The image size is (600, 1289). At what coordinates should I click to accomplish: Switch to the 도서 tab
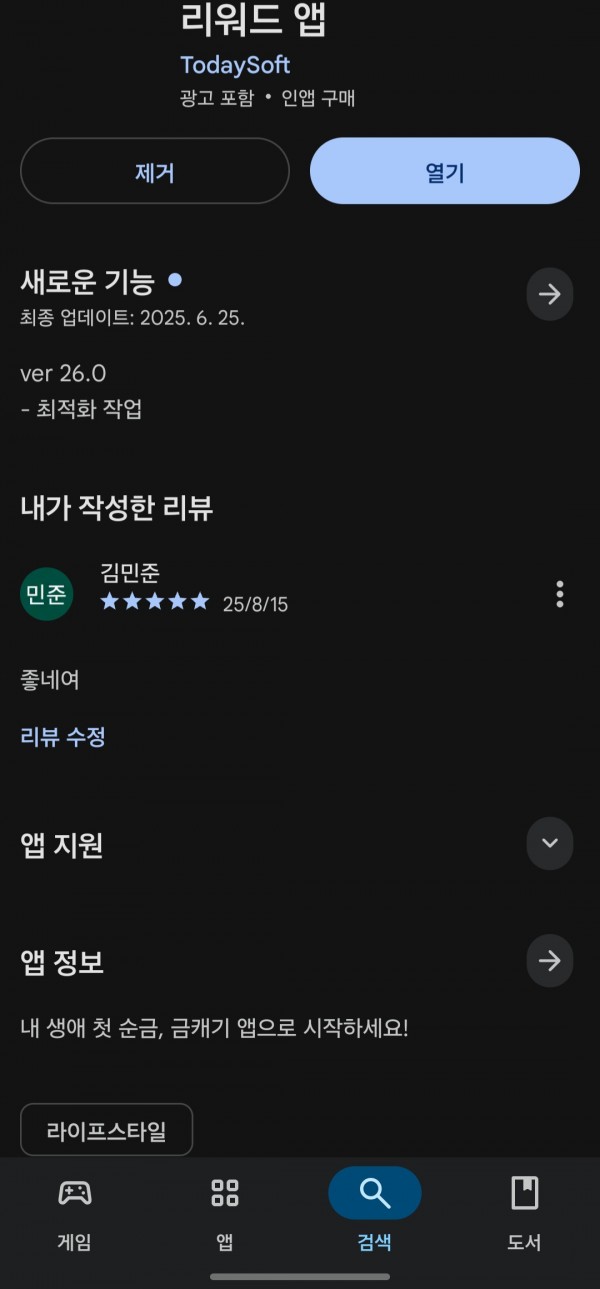pos(525,1214)
